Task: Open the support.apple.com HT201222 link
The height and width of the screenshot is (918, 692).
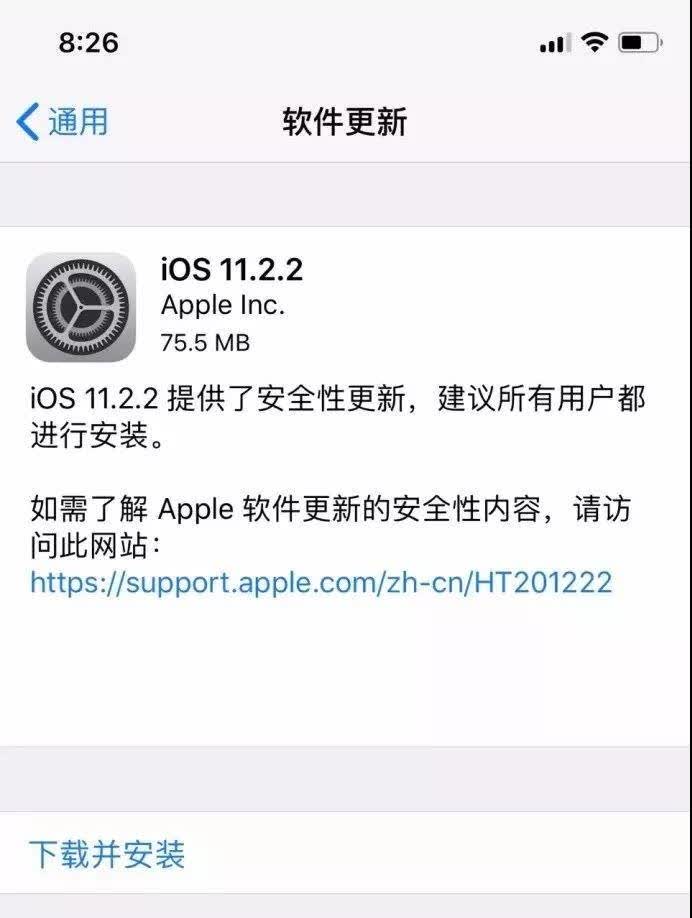Action: [x=321, y=583]
